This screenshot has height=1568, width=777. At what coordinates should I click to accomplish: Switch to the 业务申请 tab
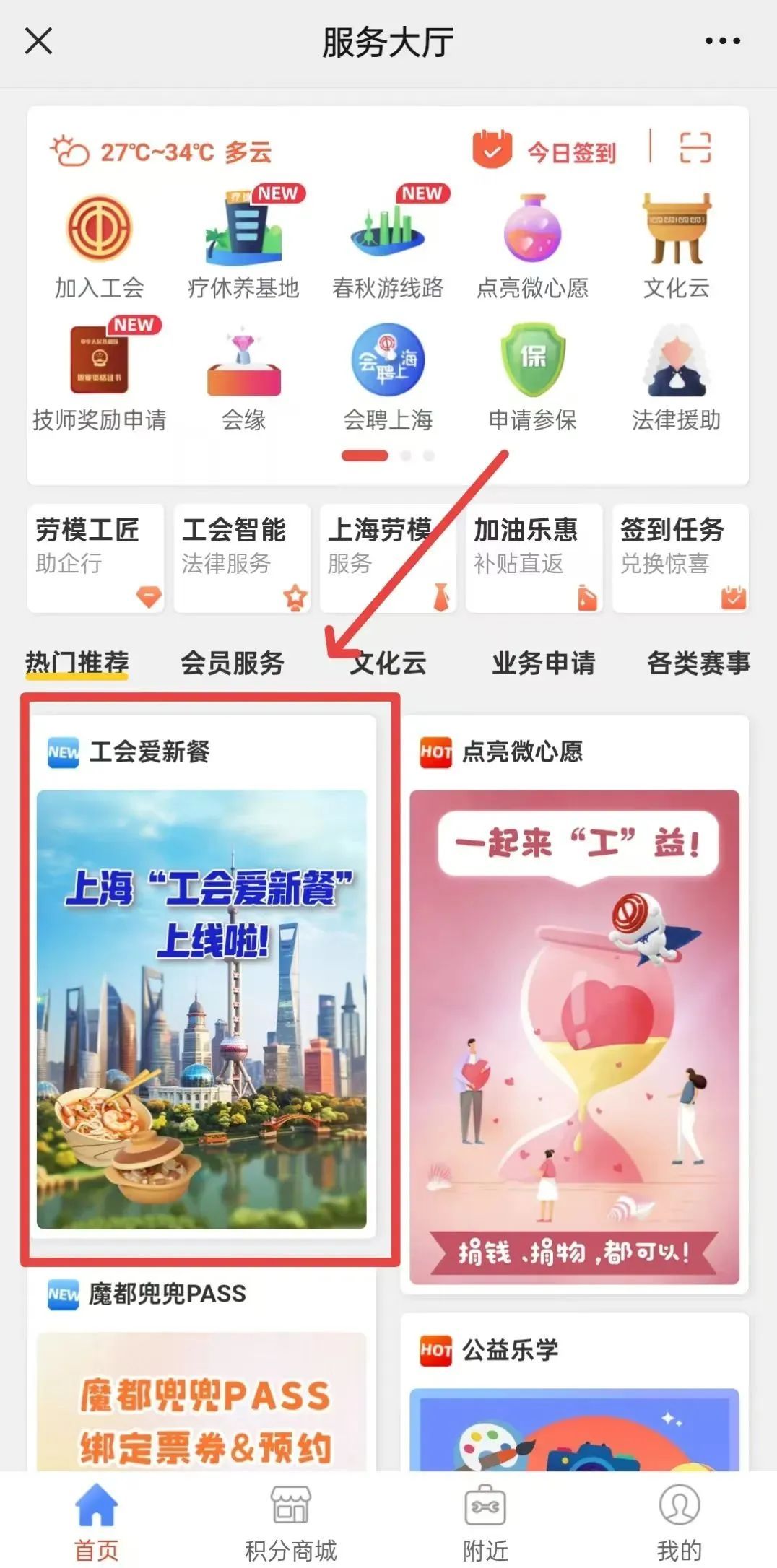tap(543, 662)
